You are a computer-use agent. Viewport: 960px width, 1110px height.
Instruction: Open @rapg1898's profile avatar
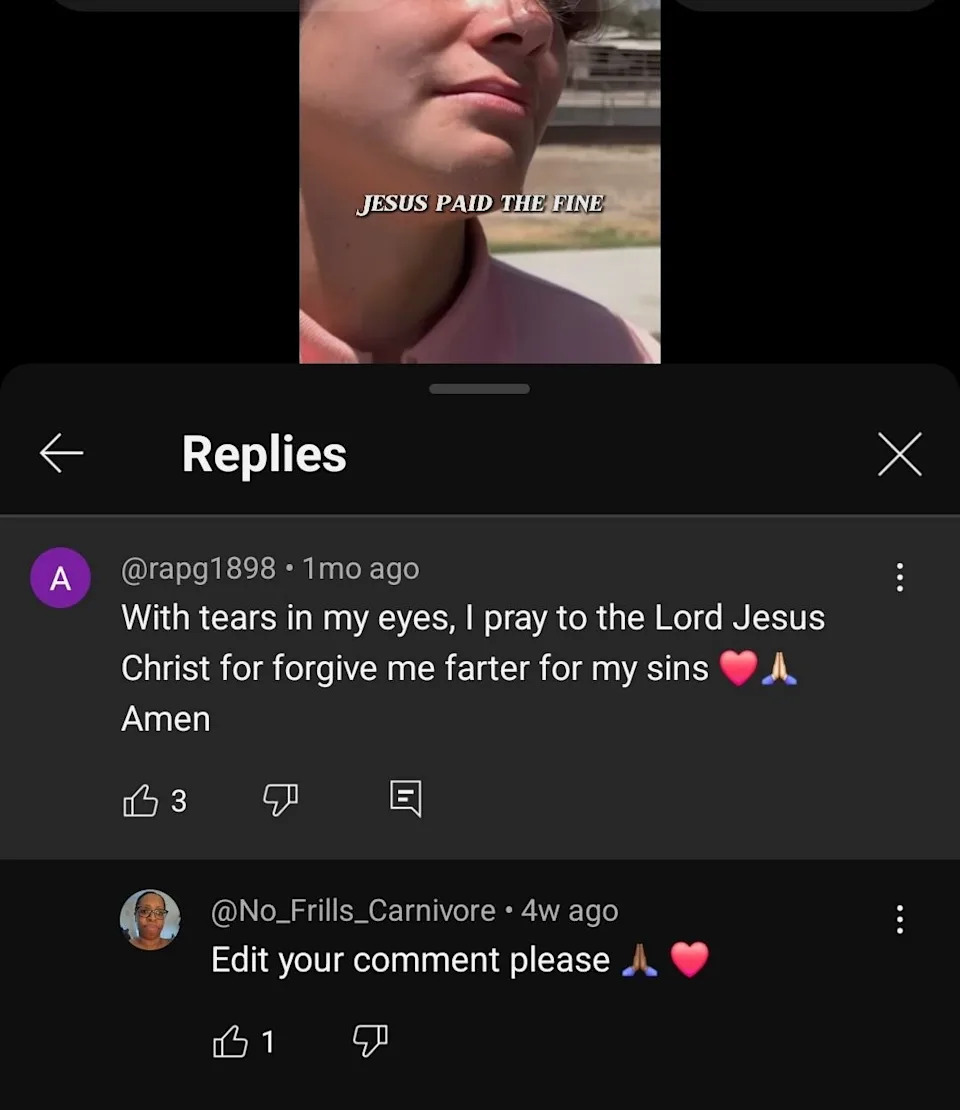(61, 578)
